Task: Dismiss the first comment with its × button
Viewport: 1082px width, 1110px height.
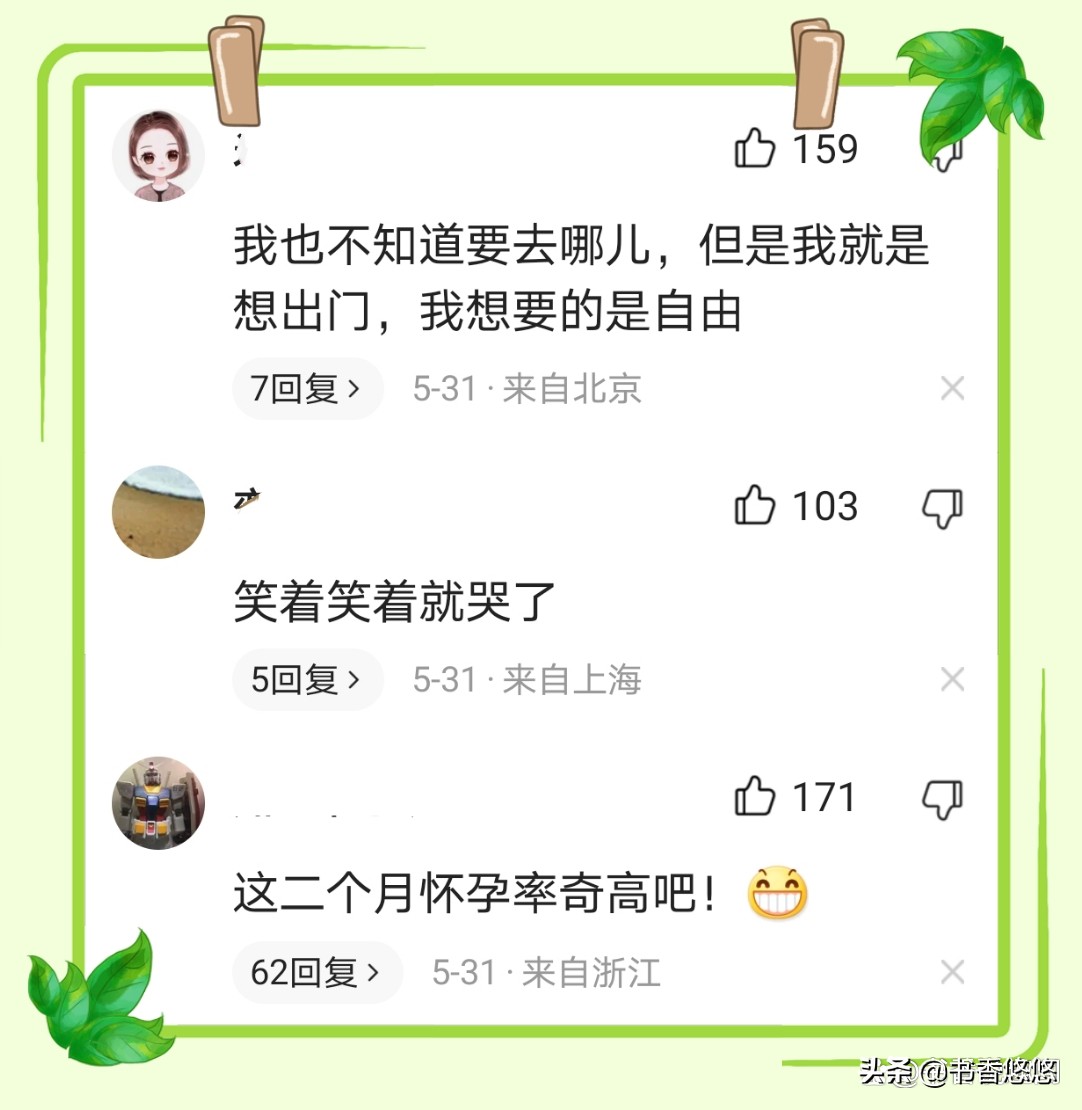Action: 952,388
